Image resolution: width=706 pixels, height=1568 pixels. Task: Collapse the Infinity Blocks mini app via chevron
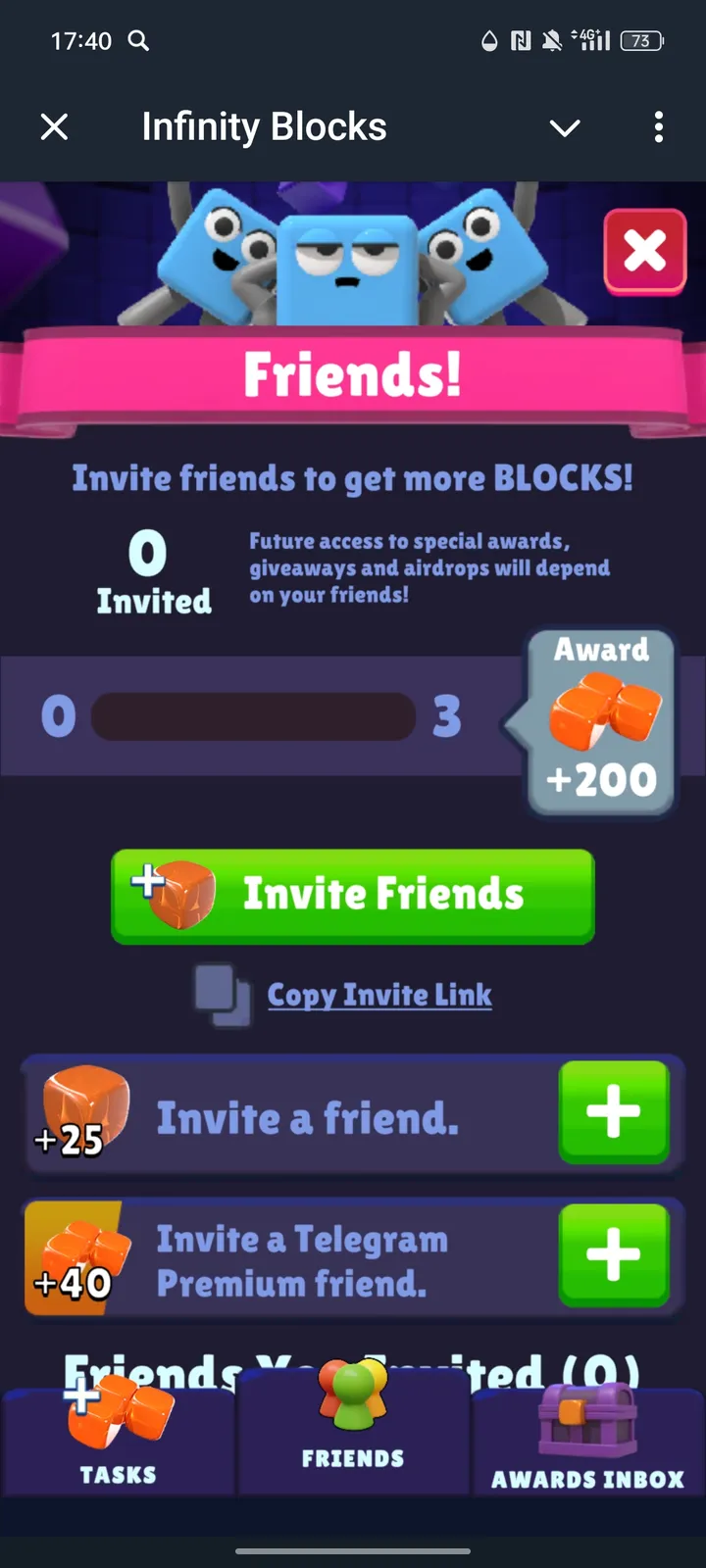coord(565,127)
